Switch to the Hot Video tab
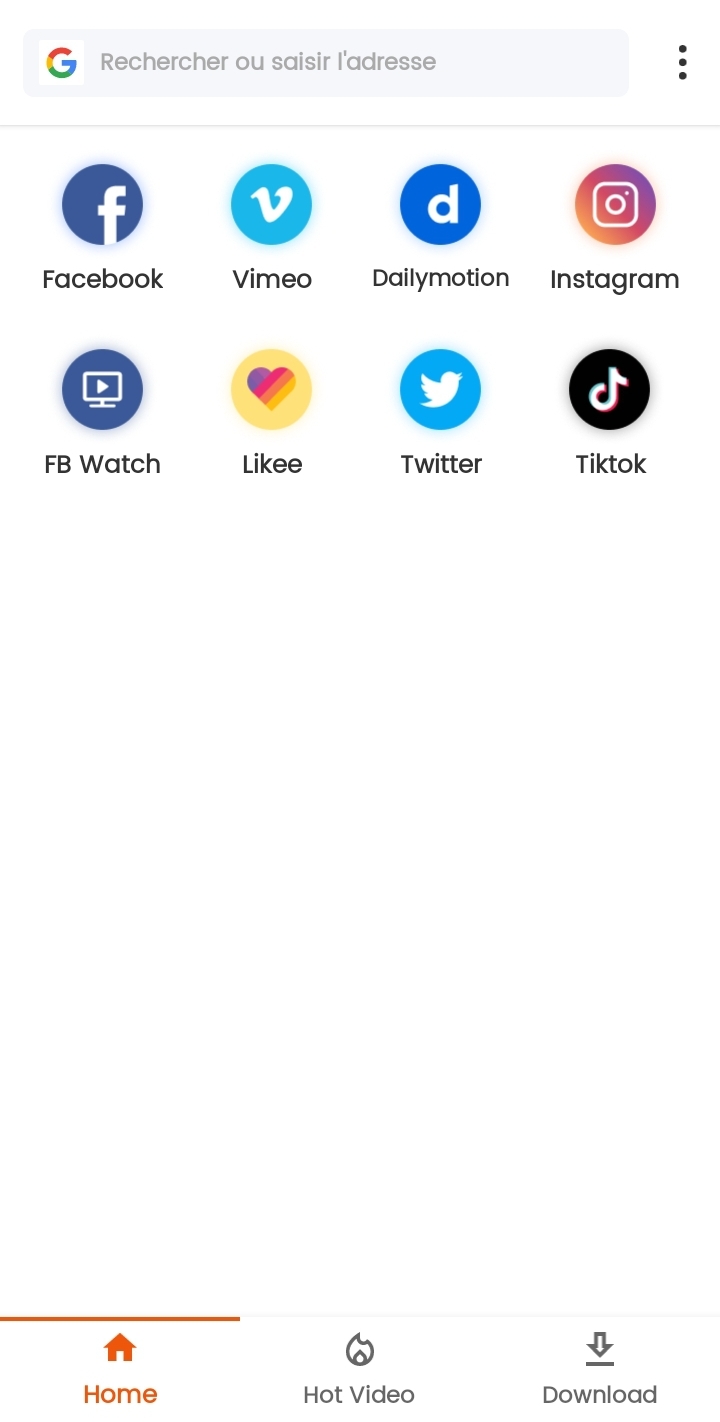Viewport: 720px width, 1422px height. tap(359, 1368)
